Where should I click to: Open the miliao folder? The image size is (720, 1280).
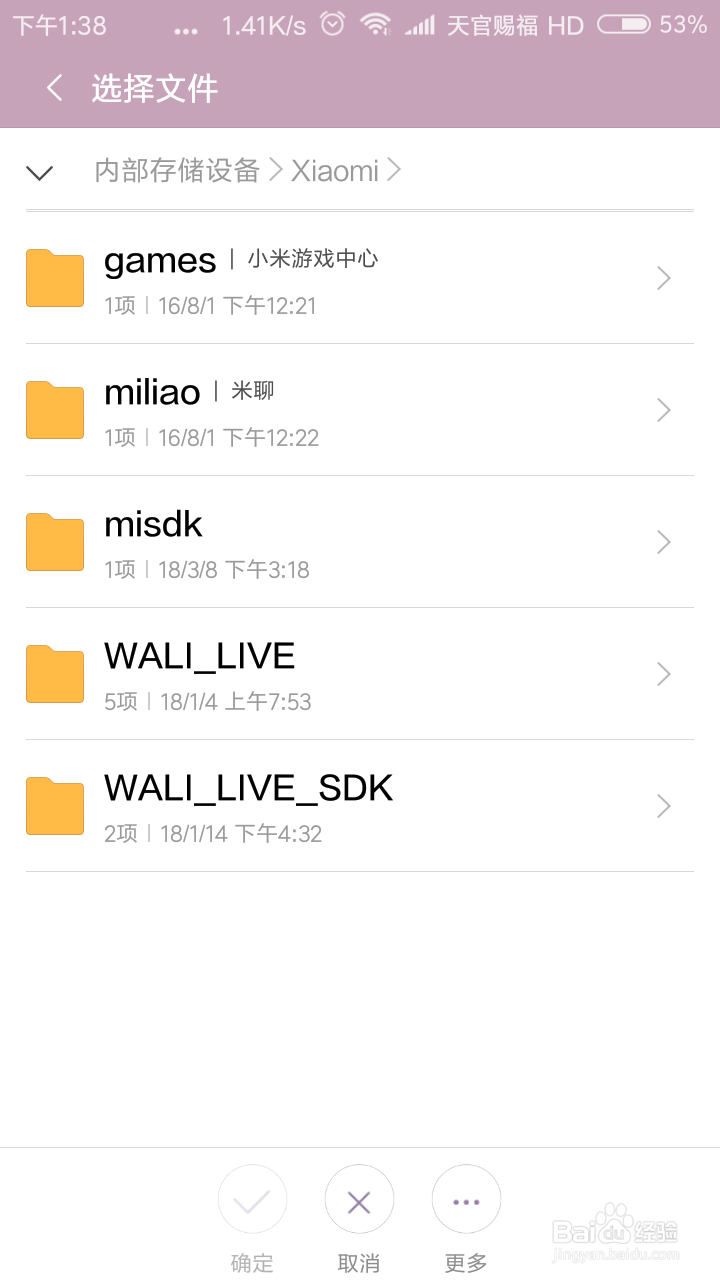tap(360, 410)
